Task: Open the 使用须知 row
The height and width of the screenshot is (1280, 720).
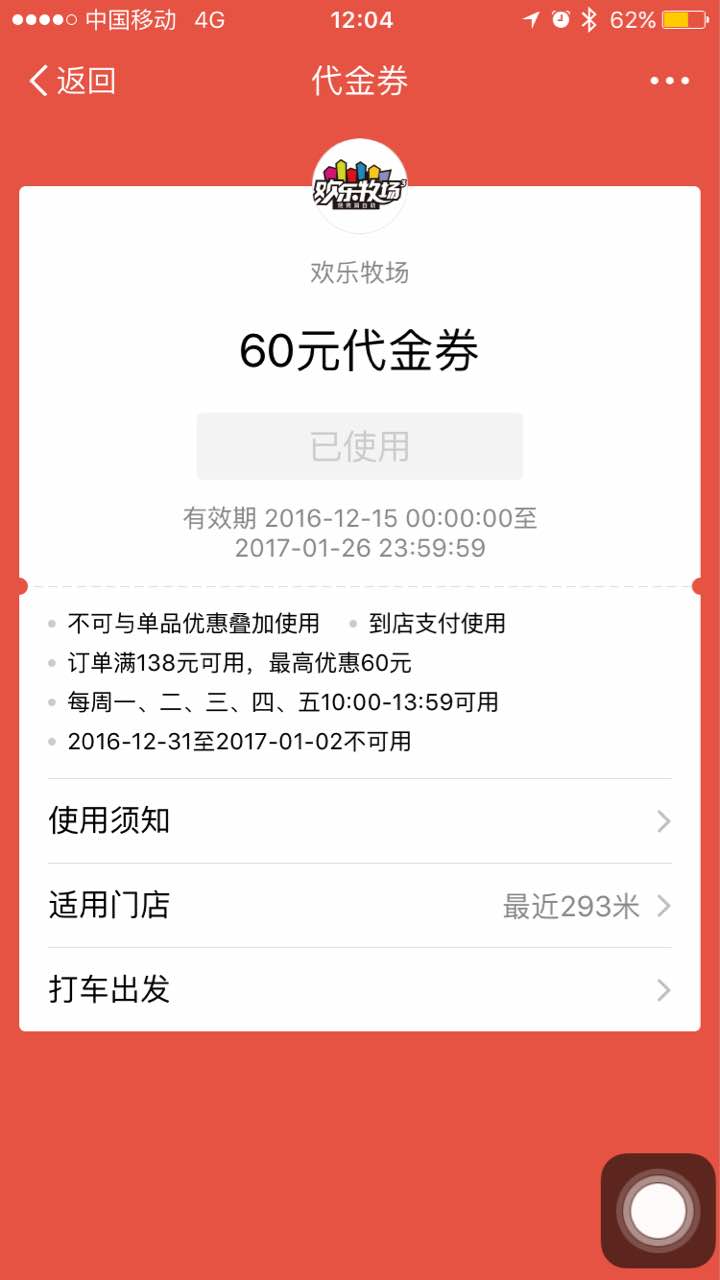Action: click(x=359, y=821)
